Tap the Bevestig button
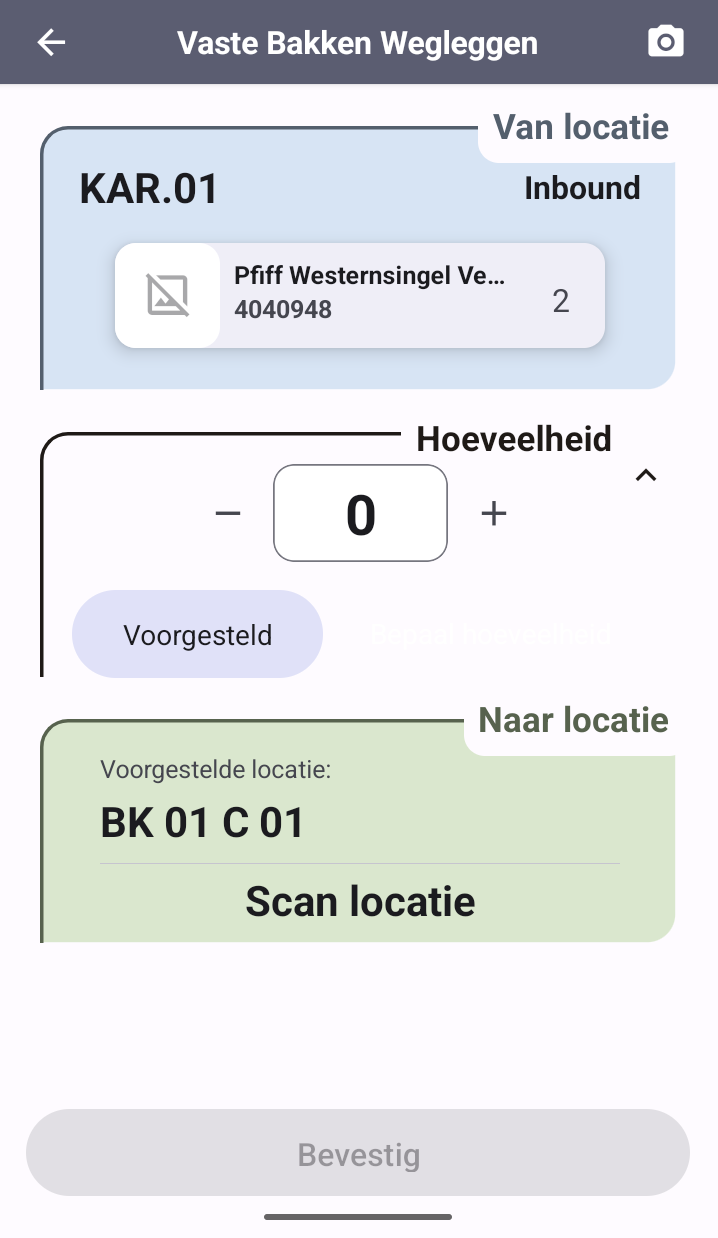 click(358, 1153)
